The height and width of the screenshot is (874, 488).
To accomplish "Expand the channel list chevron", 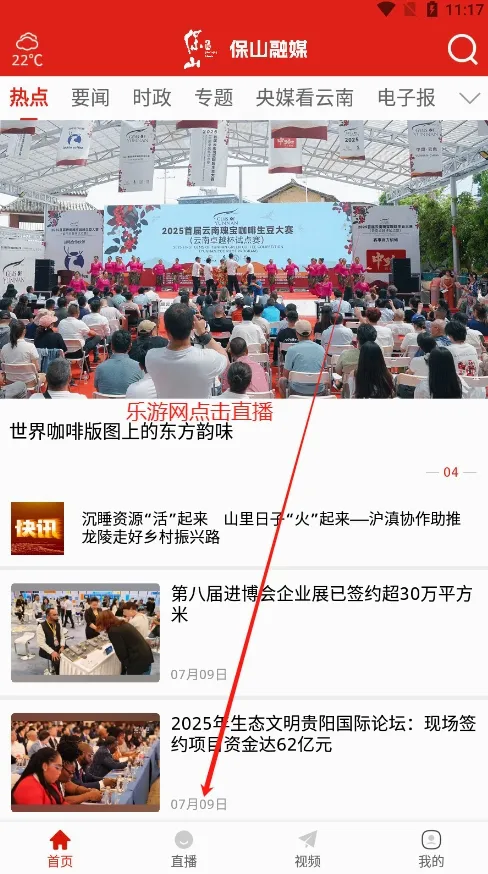I will pos(470,99).
